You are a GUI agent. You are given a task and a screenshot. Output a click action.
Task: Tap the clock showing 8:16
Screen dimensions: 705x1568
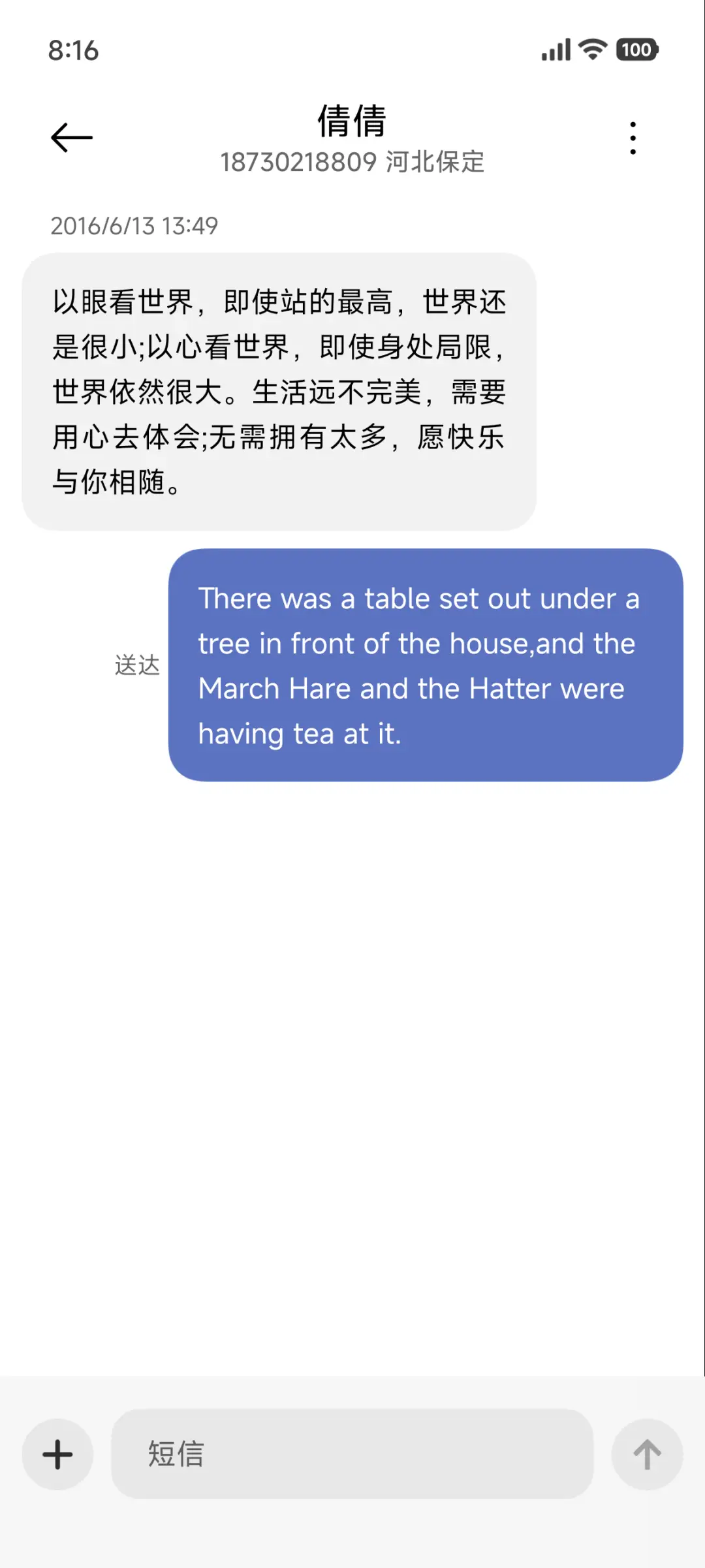pyautogui.click(x=74, y=49)
